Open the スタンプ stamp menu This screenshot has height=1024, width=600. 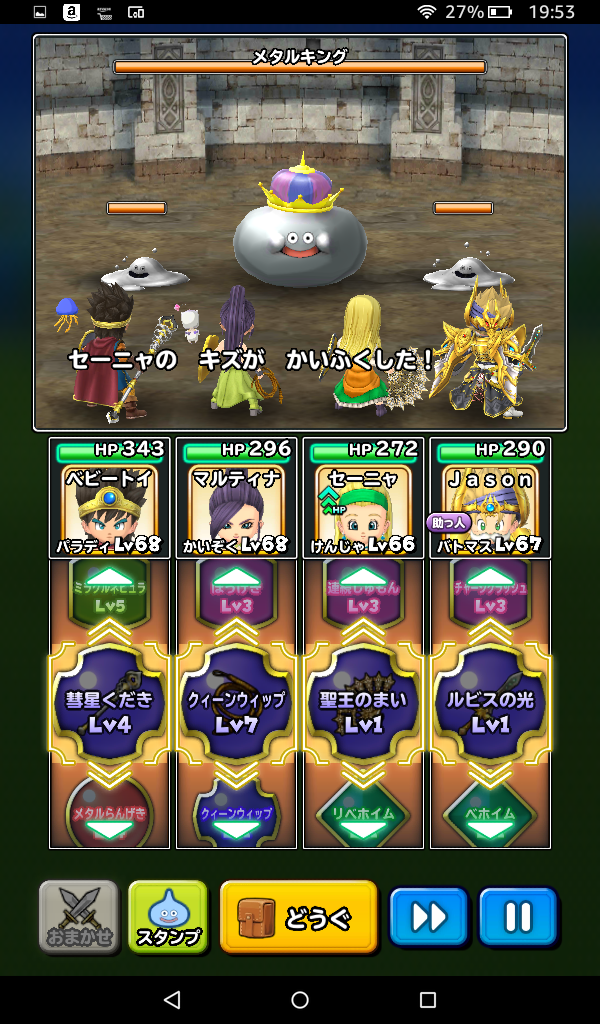(x=168, y=917)
